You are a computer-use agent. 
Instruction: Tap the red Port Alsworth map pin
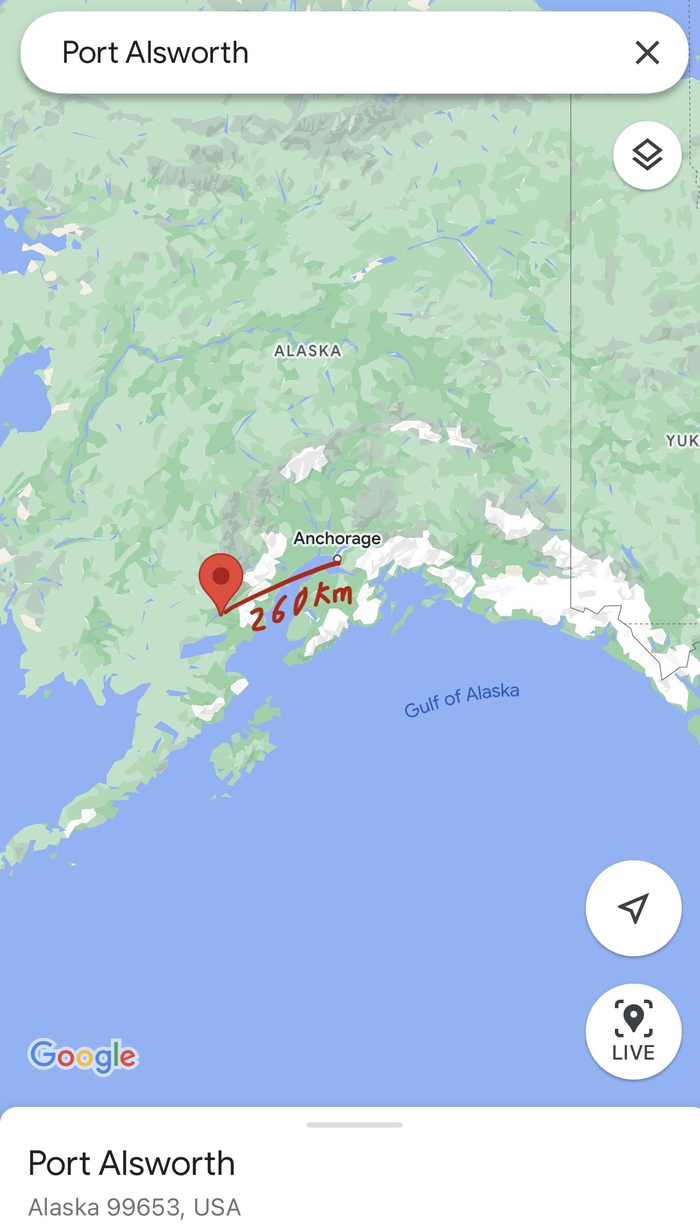(220, 579)
